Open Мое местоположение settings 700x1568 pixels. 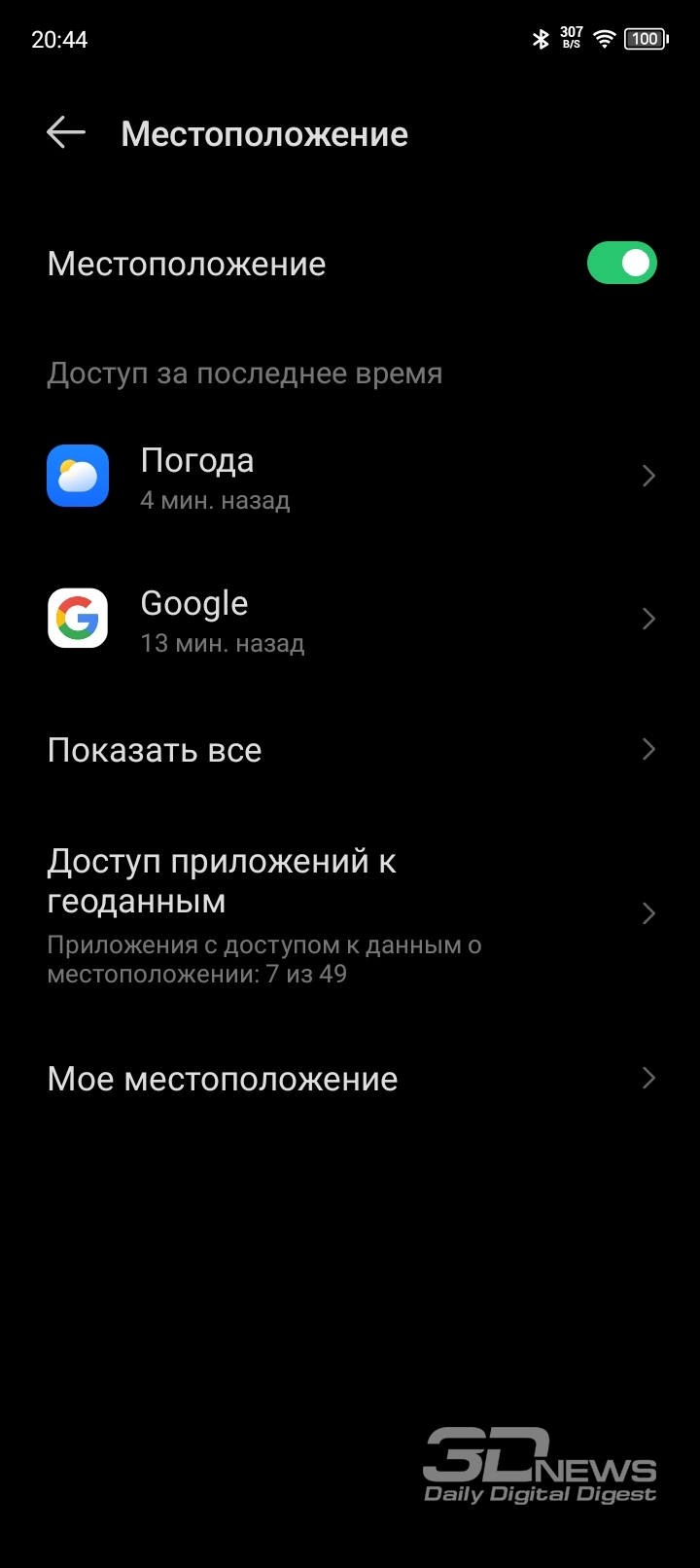pyautogui.click(x=350, y=1079)
